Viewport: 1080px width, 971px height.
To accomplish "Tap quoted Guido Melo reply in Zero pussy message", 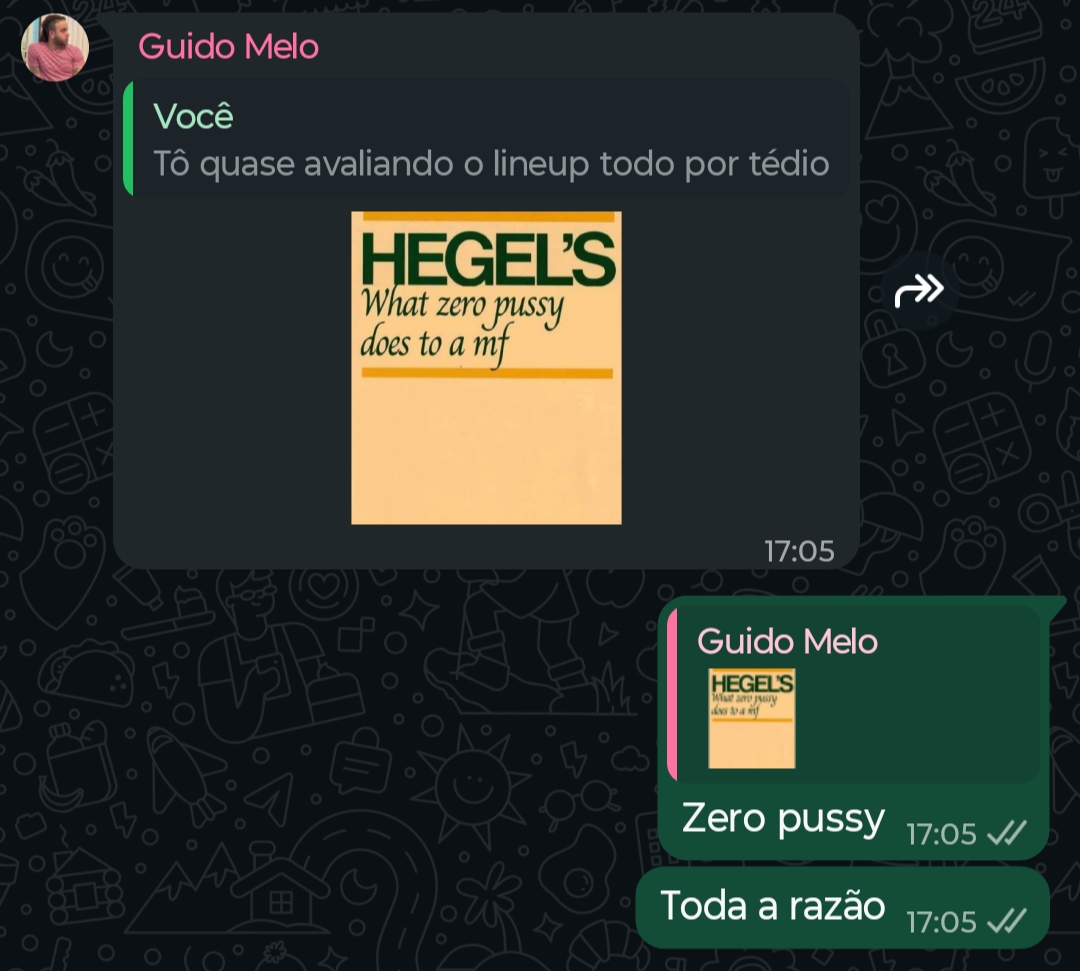I will click(855, 695).
